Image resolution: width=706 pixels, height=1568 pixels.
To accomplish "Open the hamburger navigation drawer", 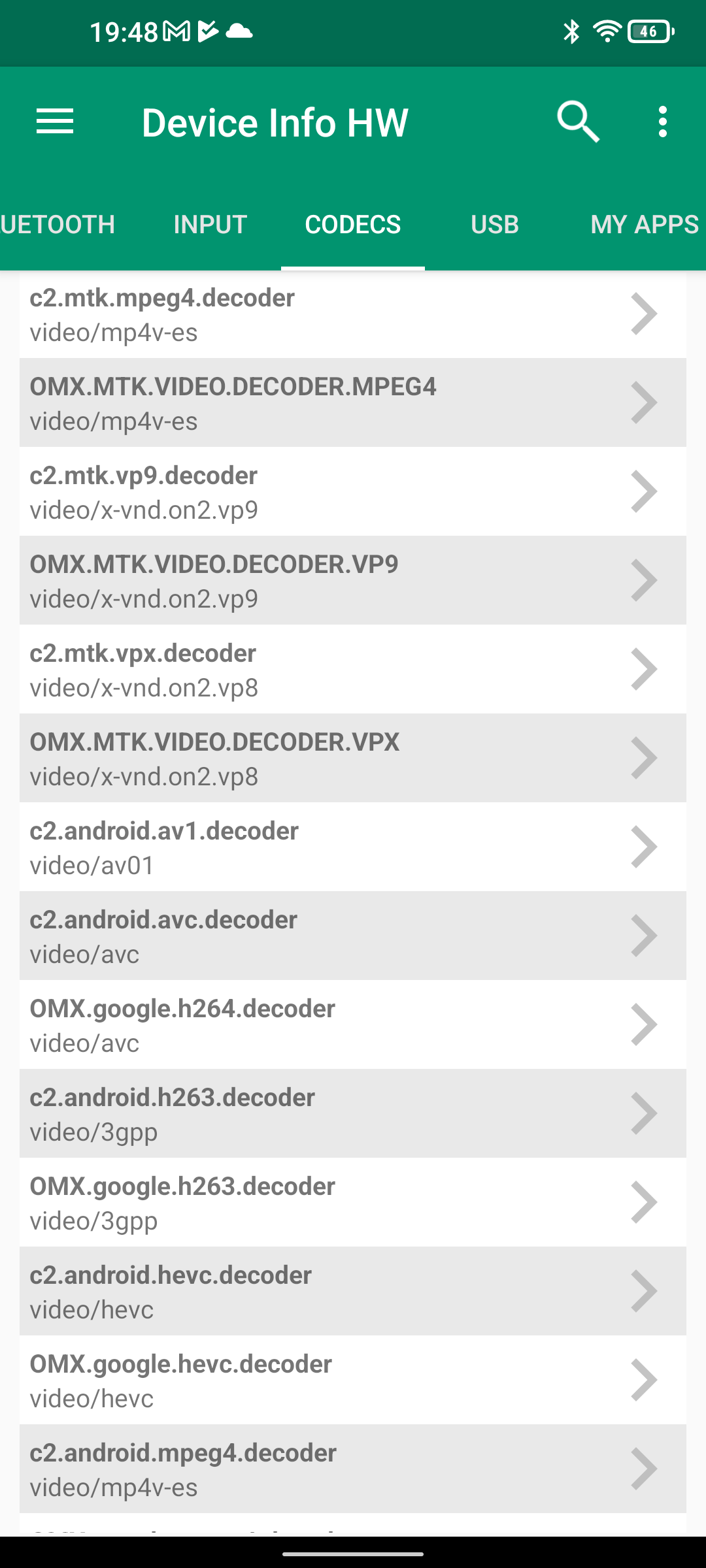I will 55,122.
